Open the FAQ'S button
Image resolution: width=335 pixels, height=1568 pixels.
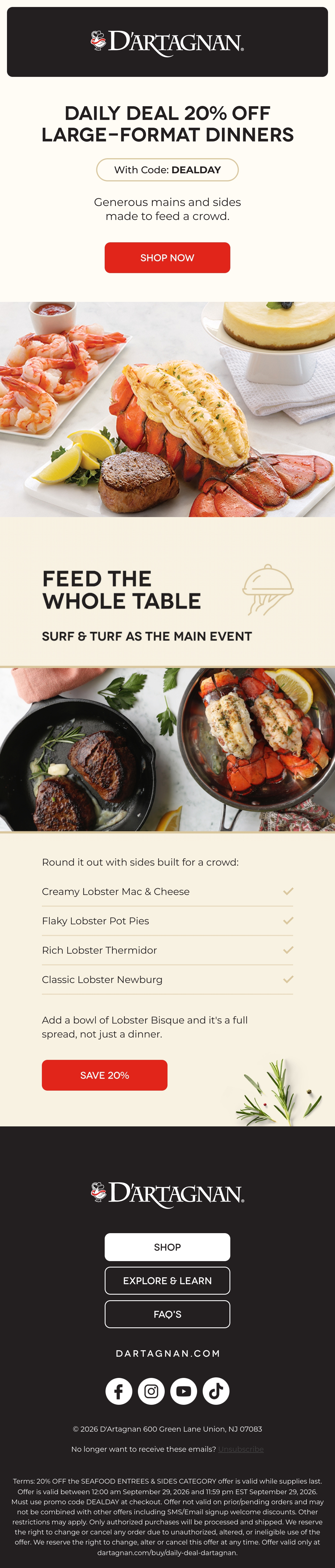[167, 1314]
